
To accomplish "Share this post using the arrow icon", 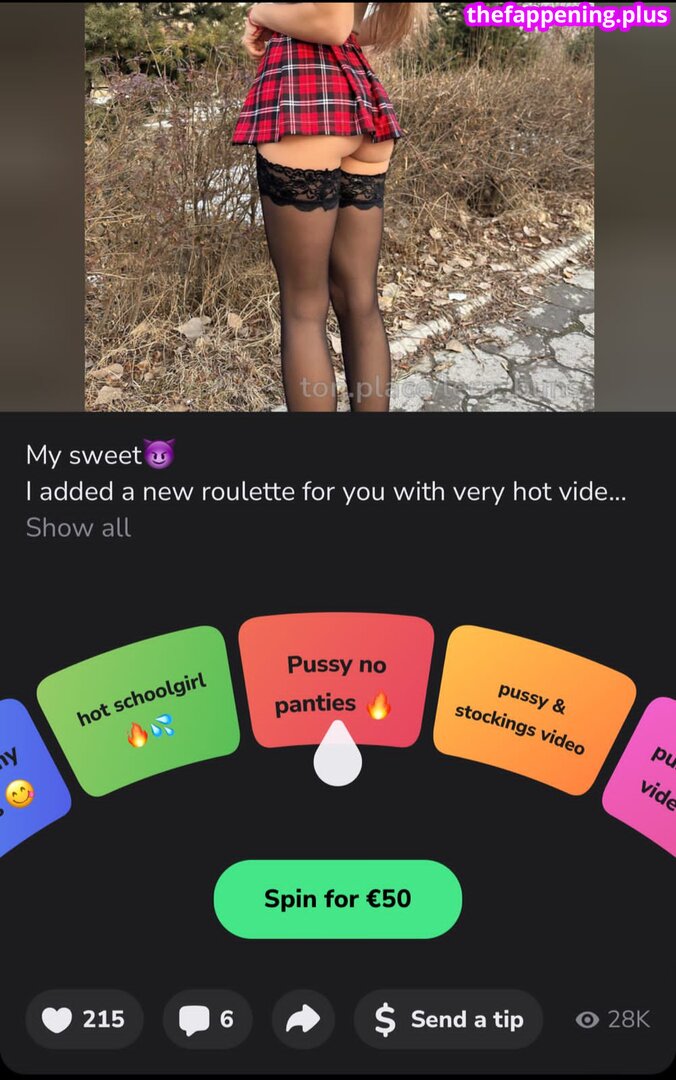I will (x=303, y=1019).
